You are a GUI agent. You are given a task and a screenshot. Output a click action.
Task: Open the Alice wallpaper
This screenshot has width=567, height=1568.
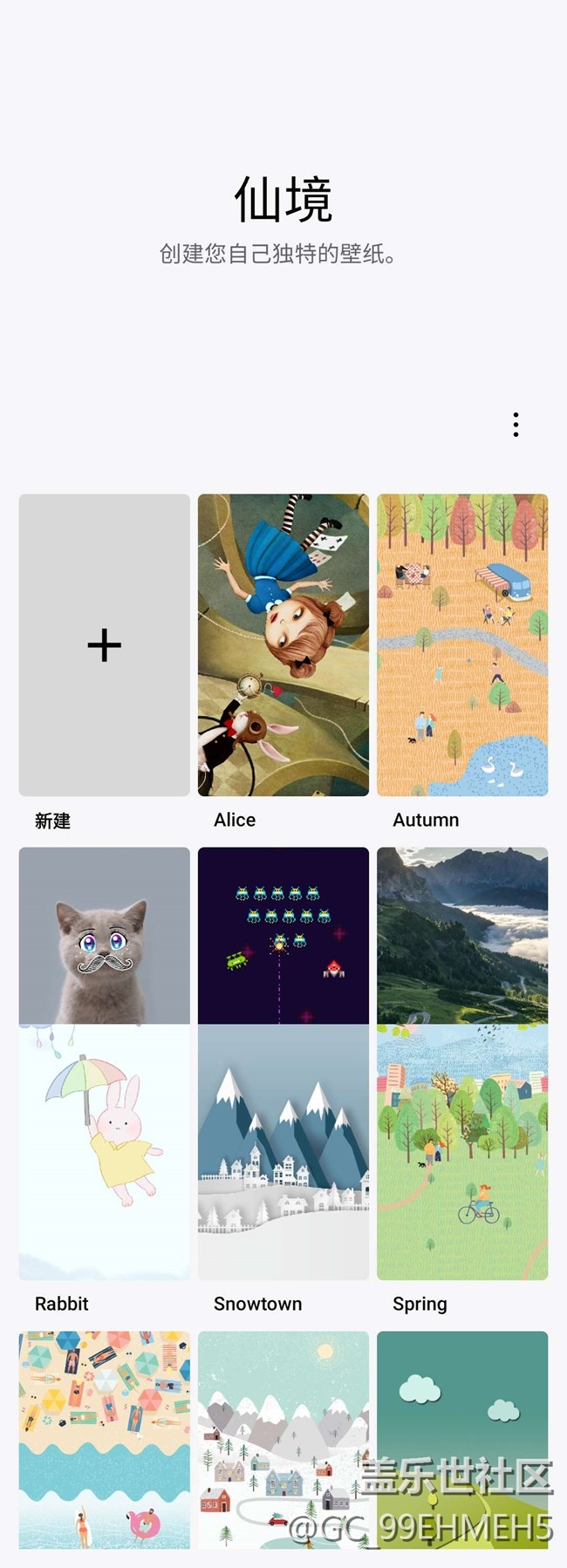pyautogui.click(x=283, y=645)
